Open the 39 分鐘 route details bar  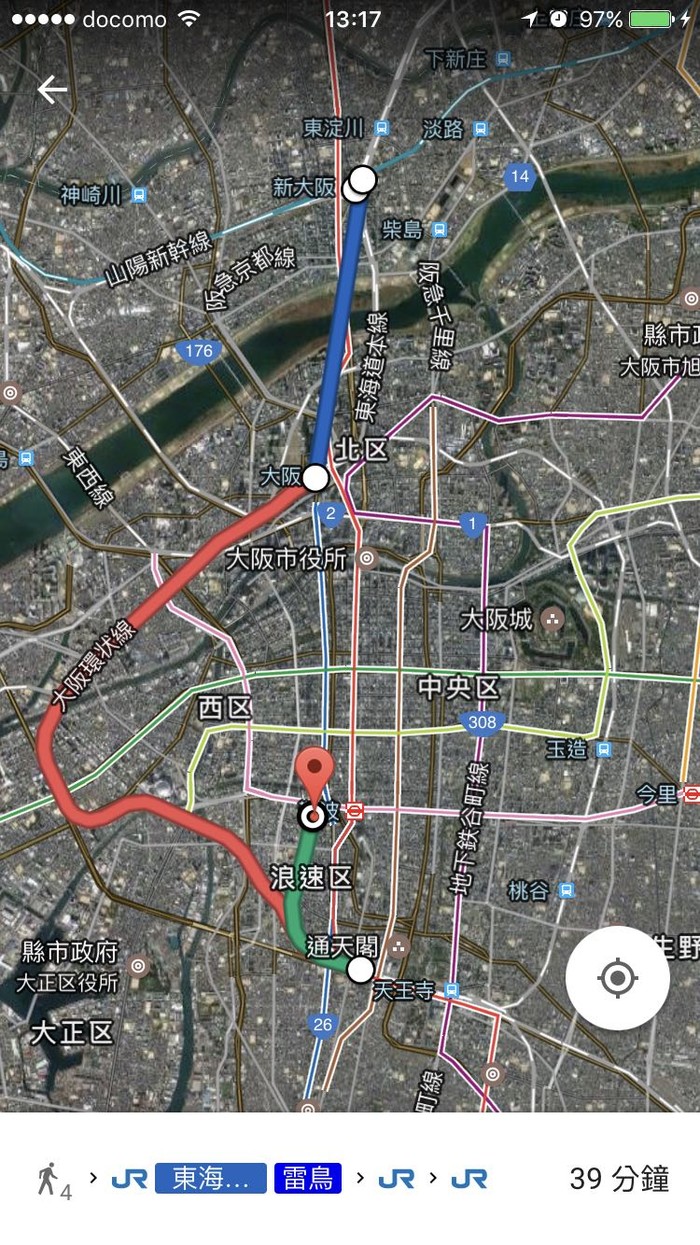click(x=350, y=1178)
